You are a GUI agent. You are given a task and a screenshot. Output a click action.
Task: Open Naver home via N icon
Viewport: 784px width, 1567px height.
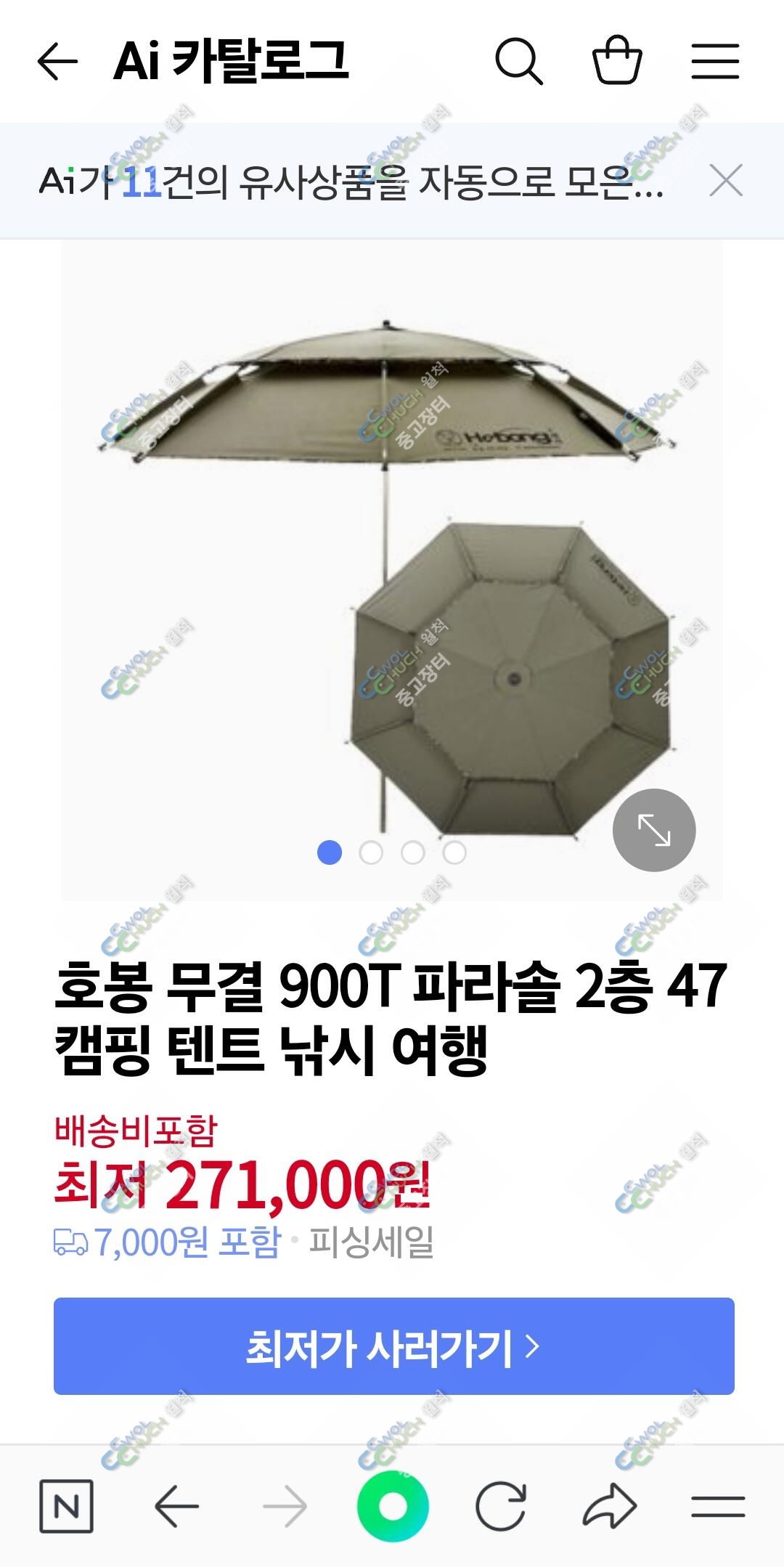click(66, 1506)
